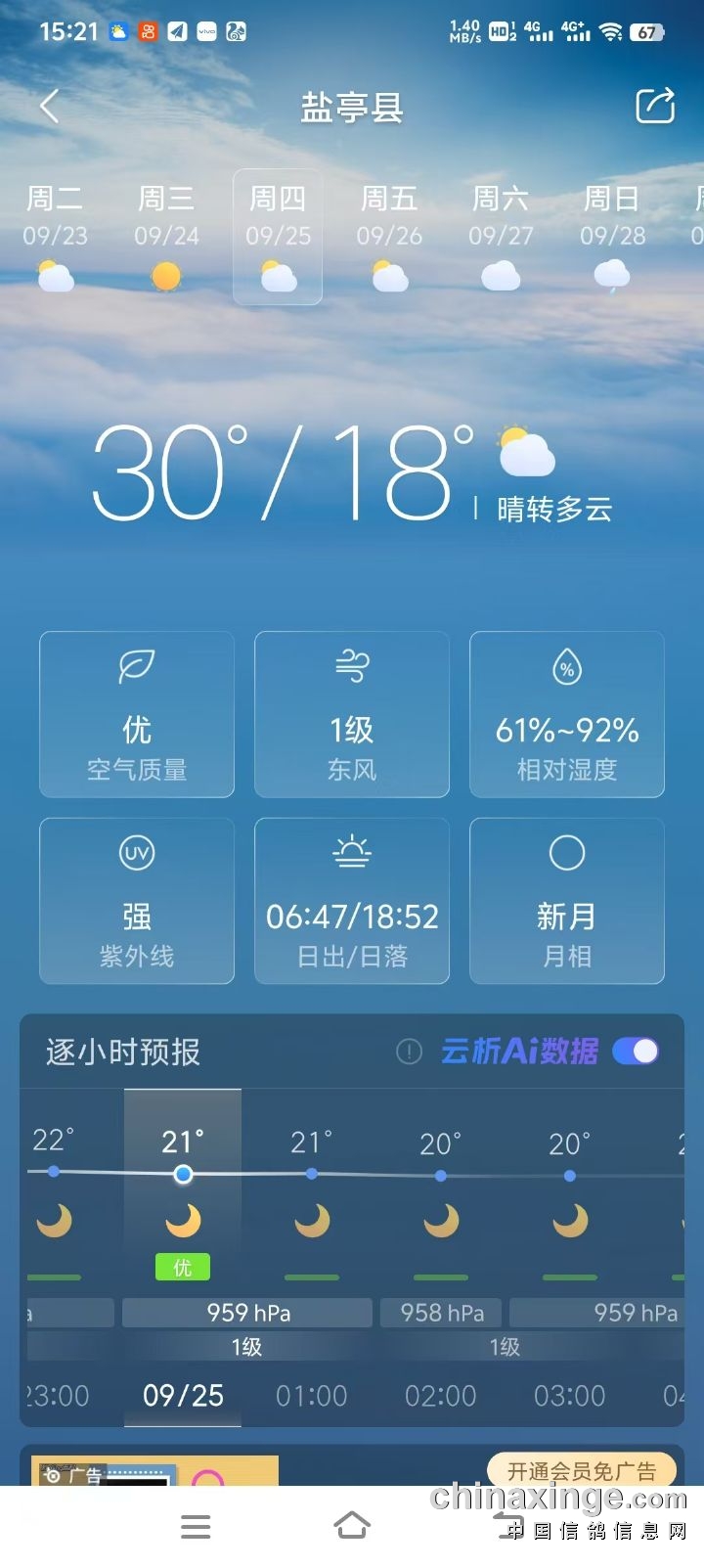This screenshot has height=1568, width=704.
Task: Select 周三 09/24 forecast day
Action: pos(166,237)
